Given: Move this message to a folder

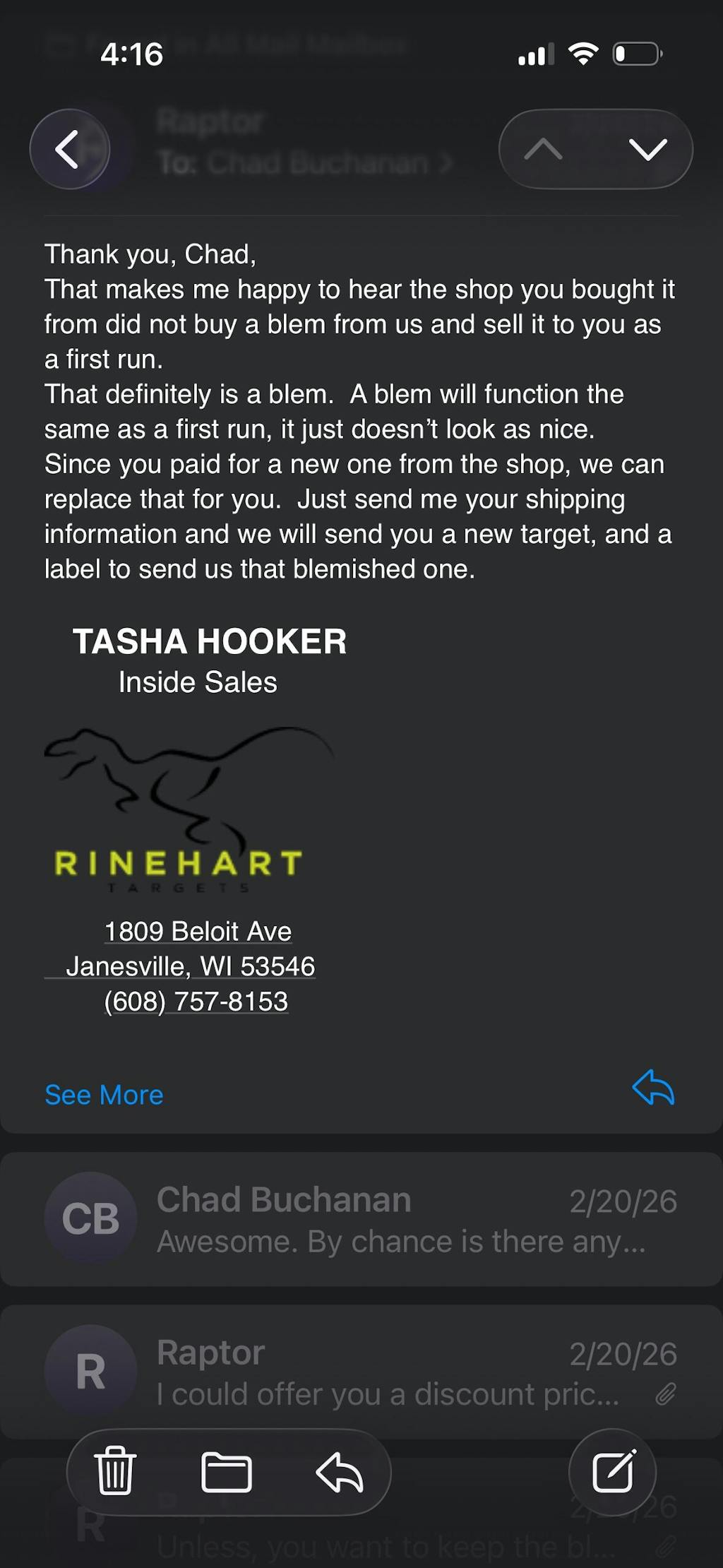Looking at the screenshot, I should click(226, 1472).
